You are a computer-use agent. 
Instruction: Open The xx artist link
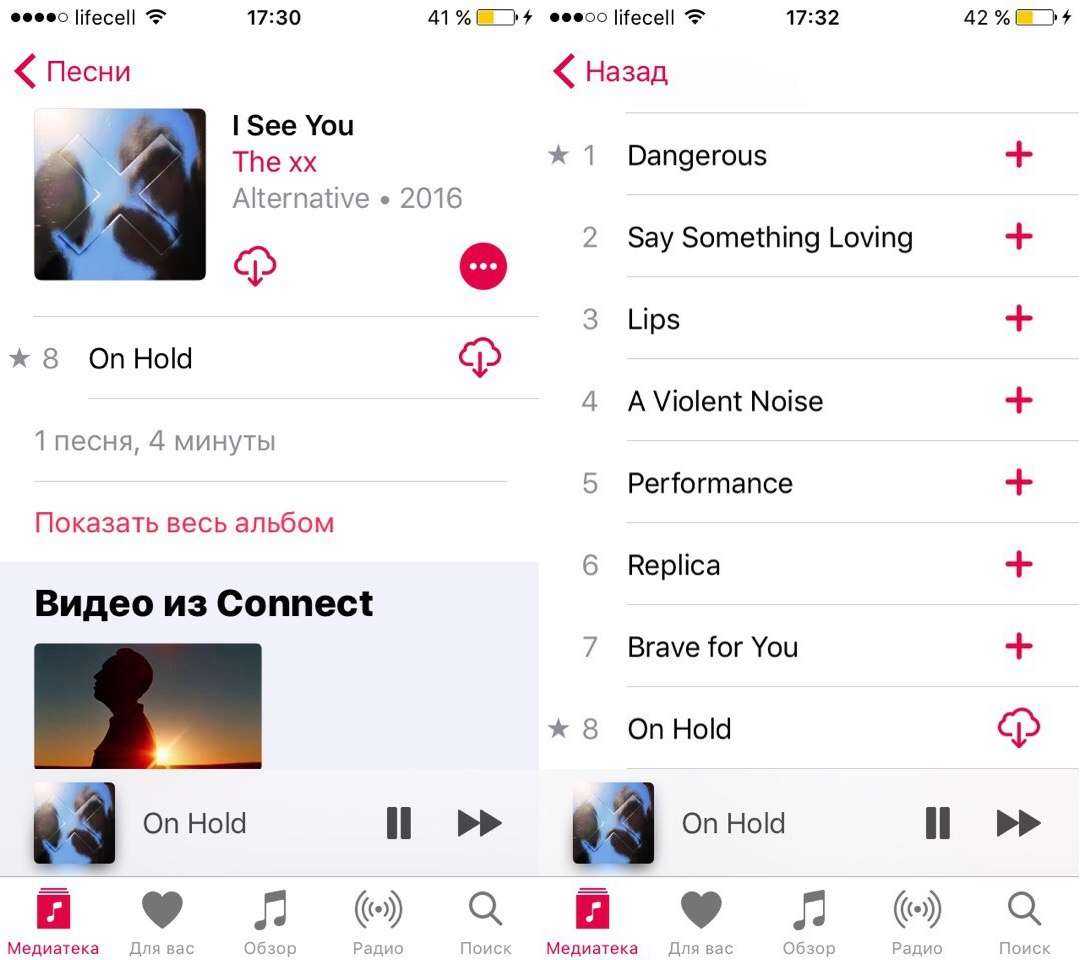click(x=274, y=162)
